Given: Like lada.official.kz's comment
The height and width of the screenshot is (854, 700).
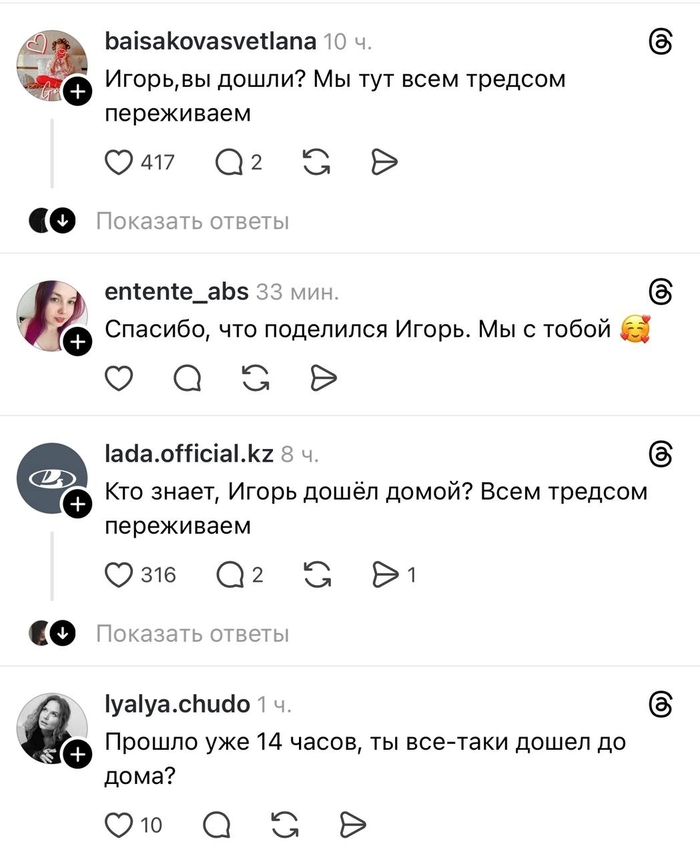Looking at the screenshot, I should click(x=119, y=574).
